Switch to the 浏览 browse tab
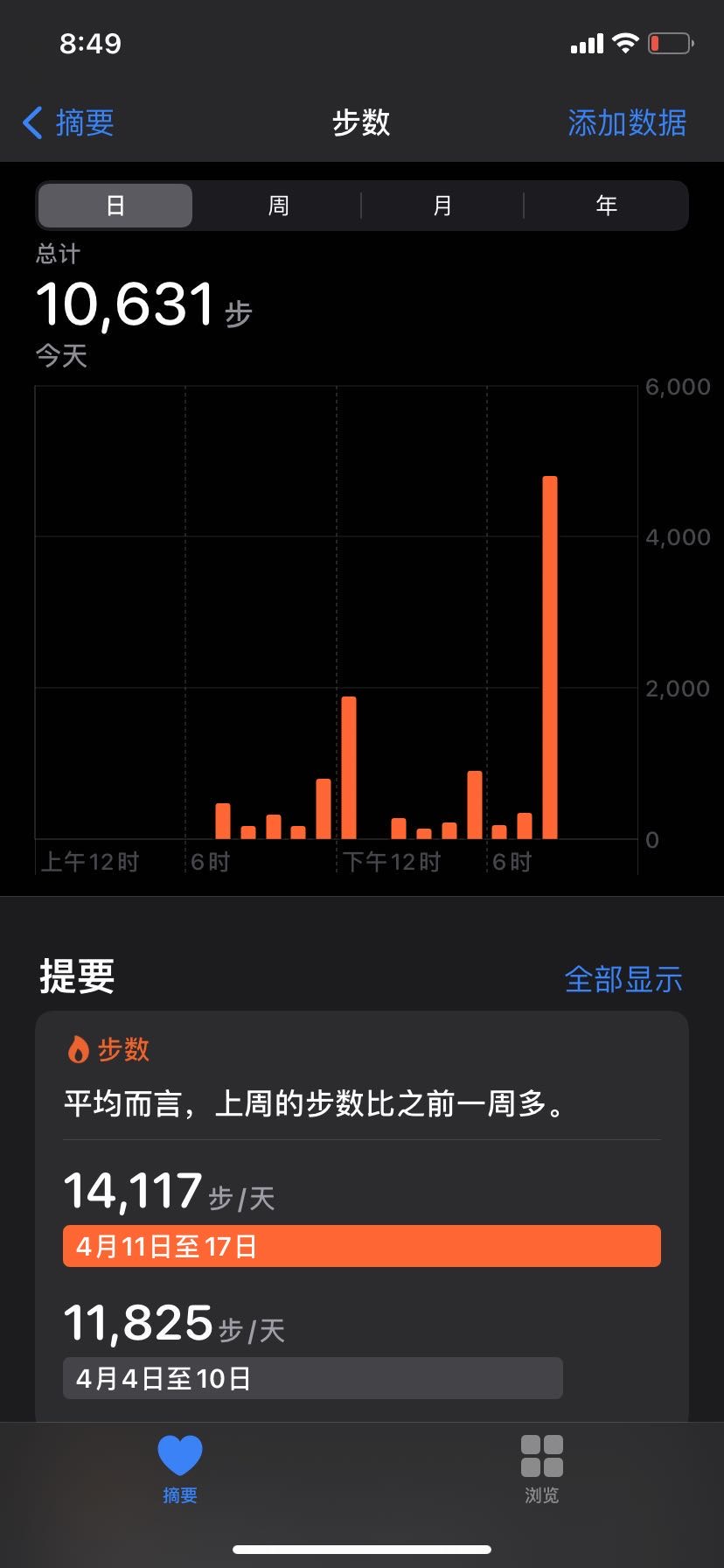 pyautogui.click(x=542, y=1469)
